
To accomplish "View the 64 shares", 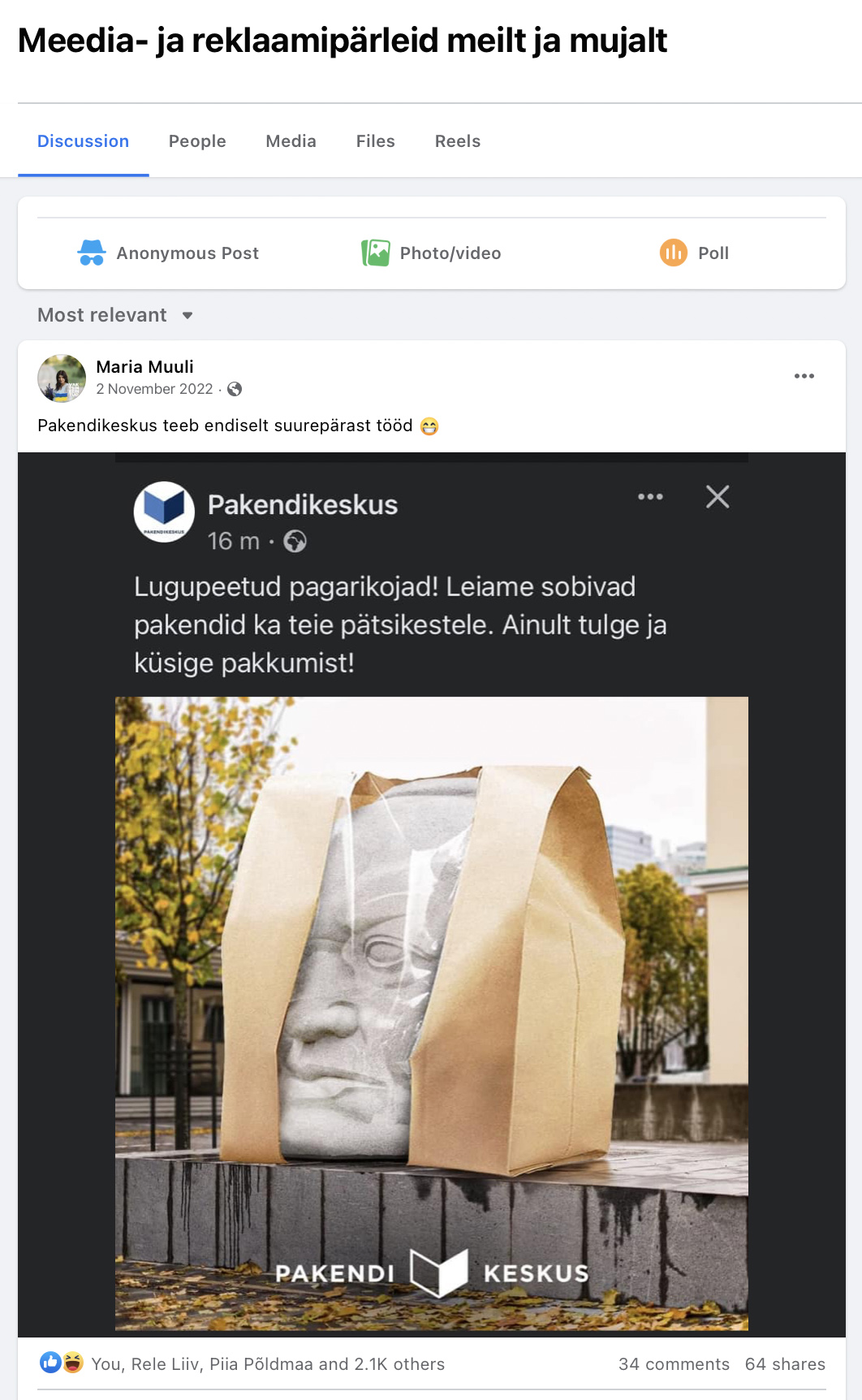I will [785, 1364].
